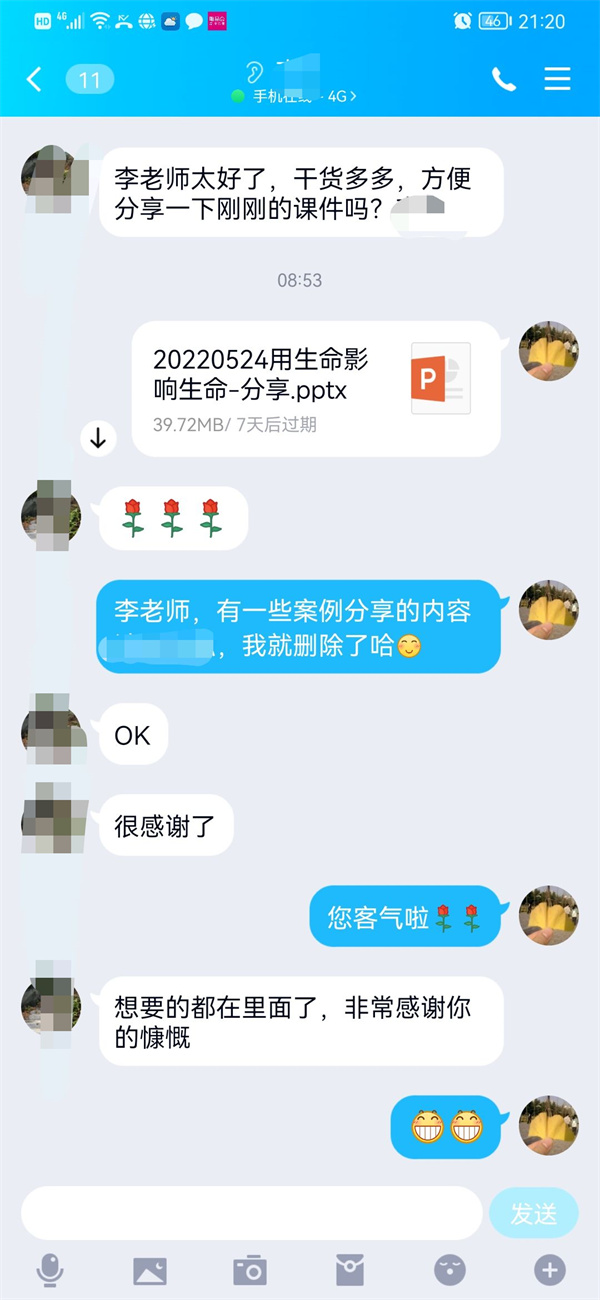The height and width of the screenshot is (1300, 600).
Task: Open the shared pptx file message
Action: 315,388
